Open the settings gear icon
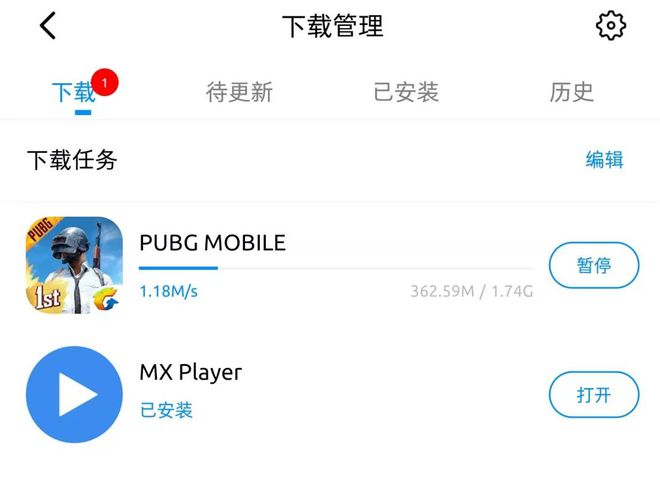Screen dimensions: 660x481 coord(610,26)
